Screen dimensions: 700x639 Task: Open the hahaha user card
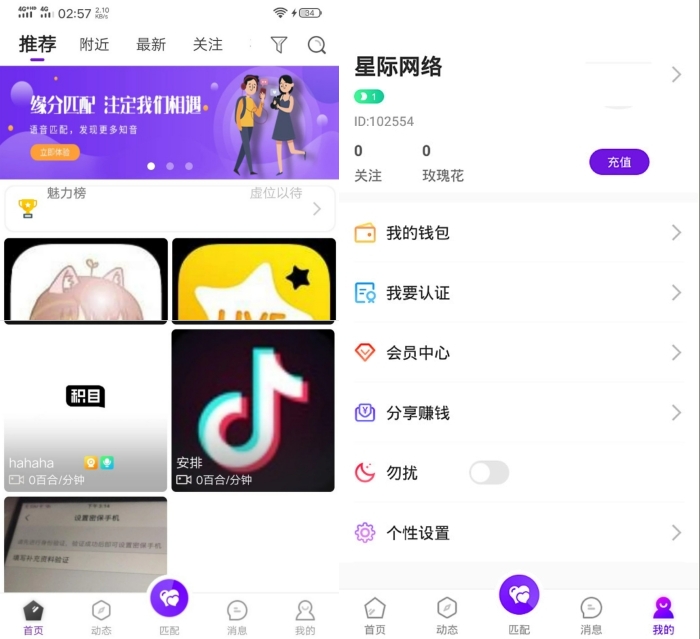pyautogui.click(x=86, y=410)
